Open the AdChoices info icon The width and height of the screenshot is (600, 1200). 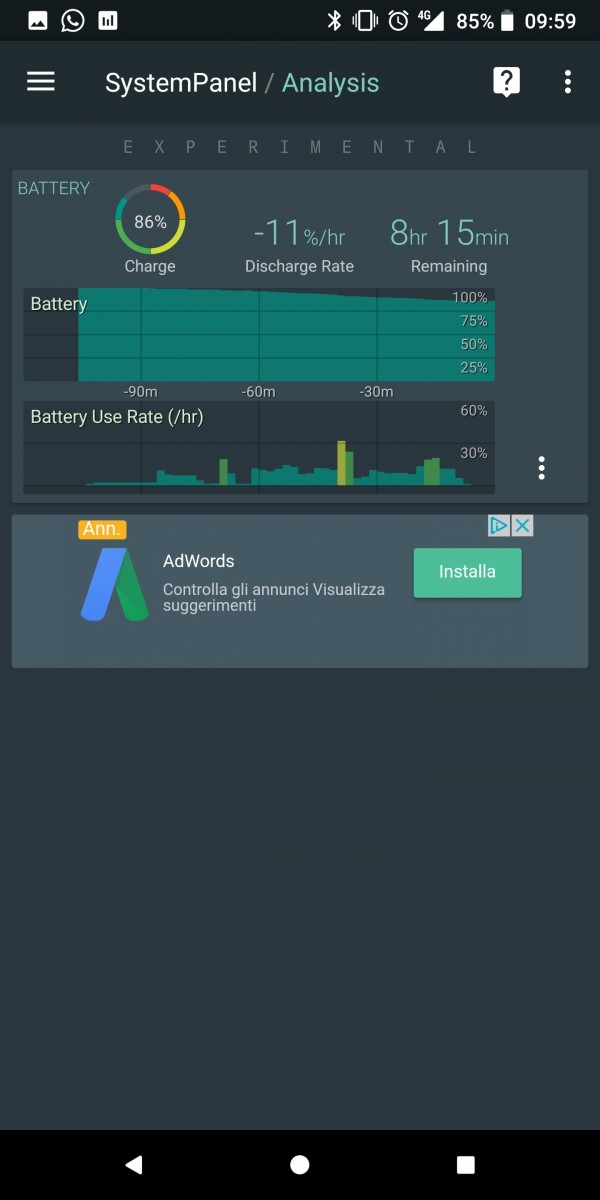[x=500, y=526]
